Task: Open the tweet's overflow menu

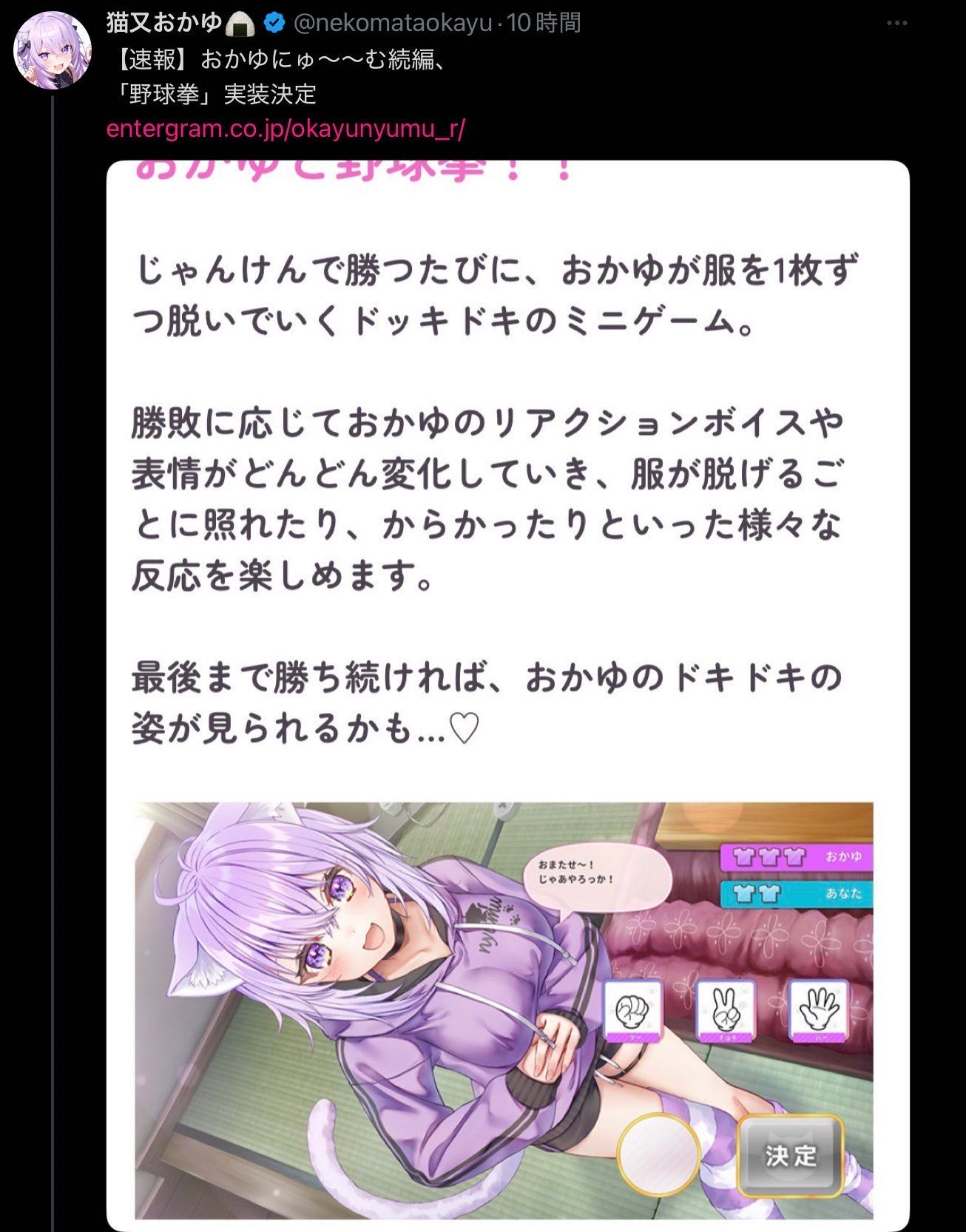Action: click(896, 24)
